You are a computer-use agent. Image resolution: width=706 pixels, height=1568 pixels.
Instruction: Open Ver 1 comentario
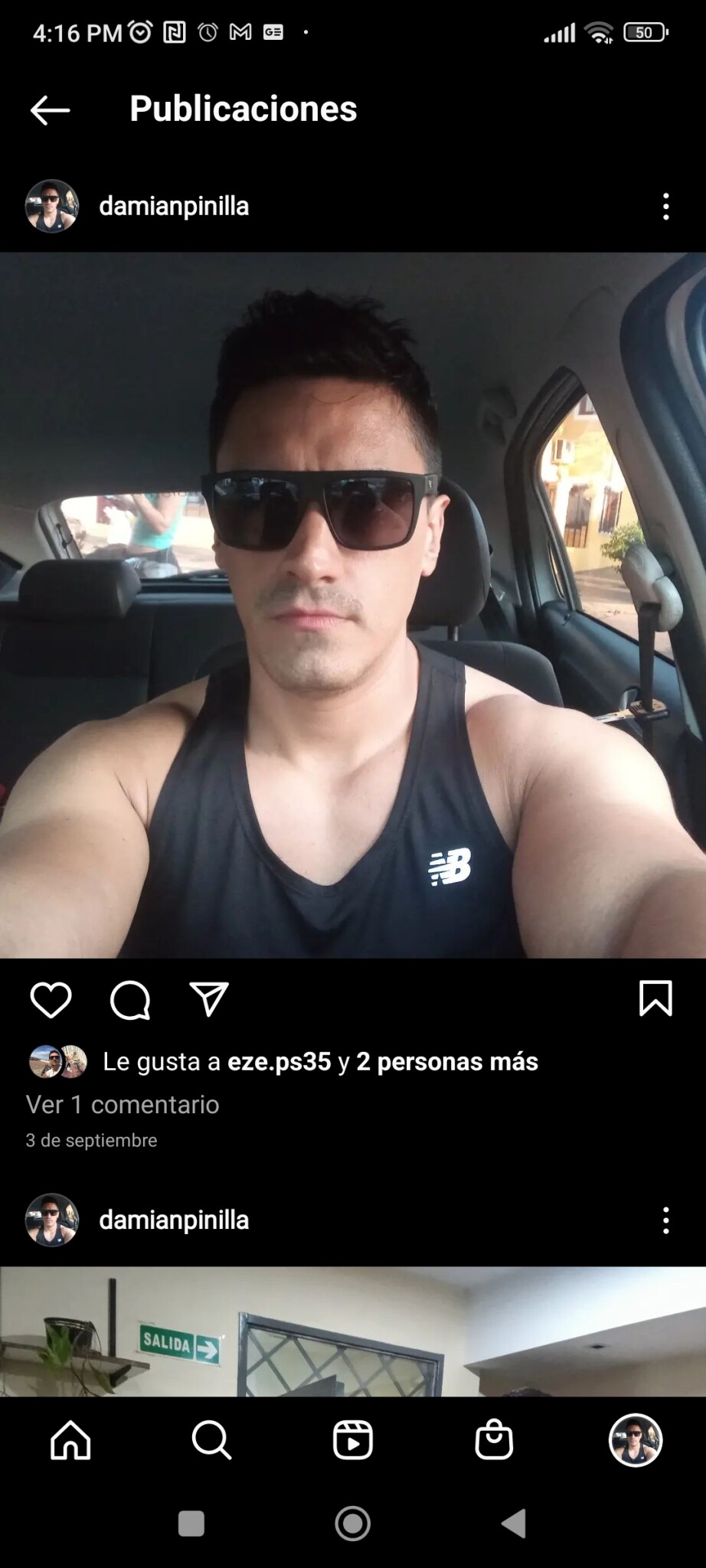click(x=123, y=1105)
